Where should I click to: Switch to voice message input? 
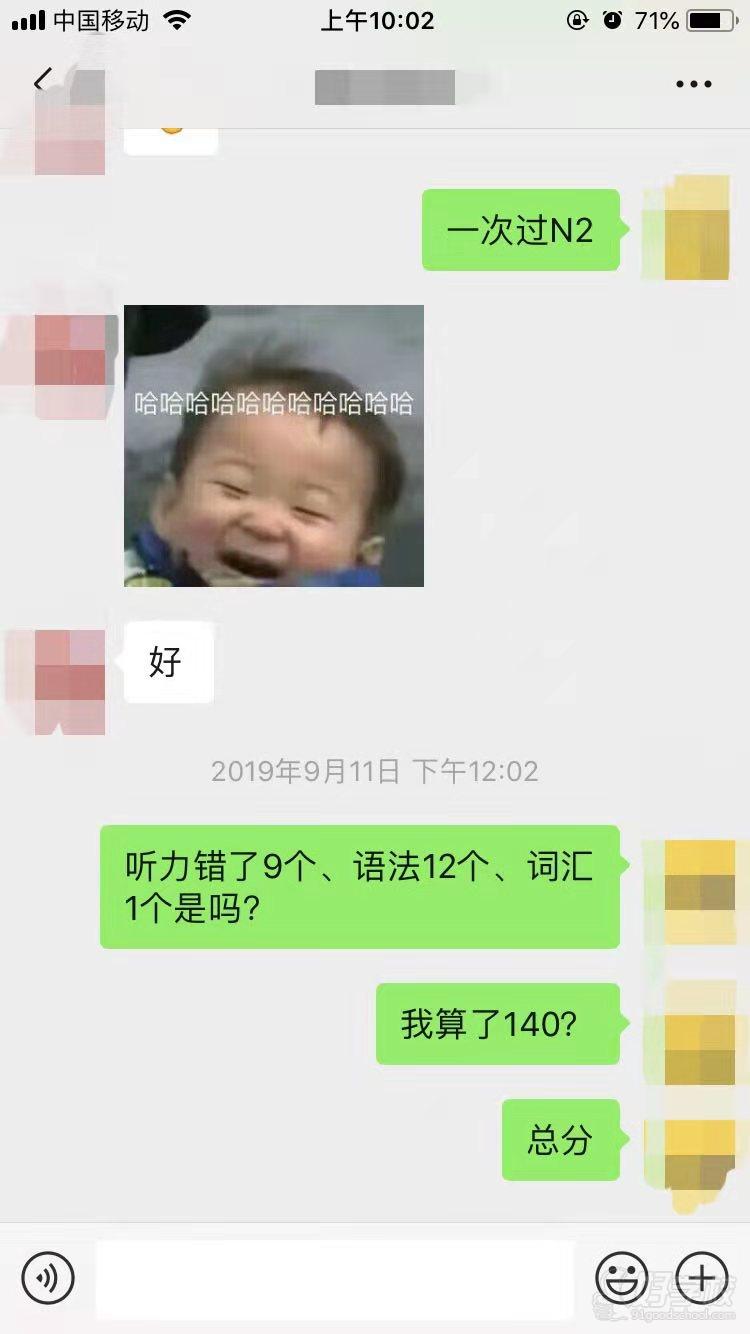[48, 1277]
